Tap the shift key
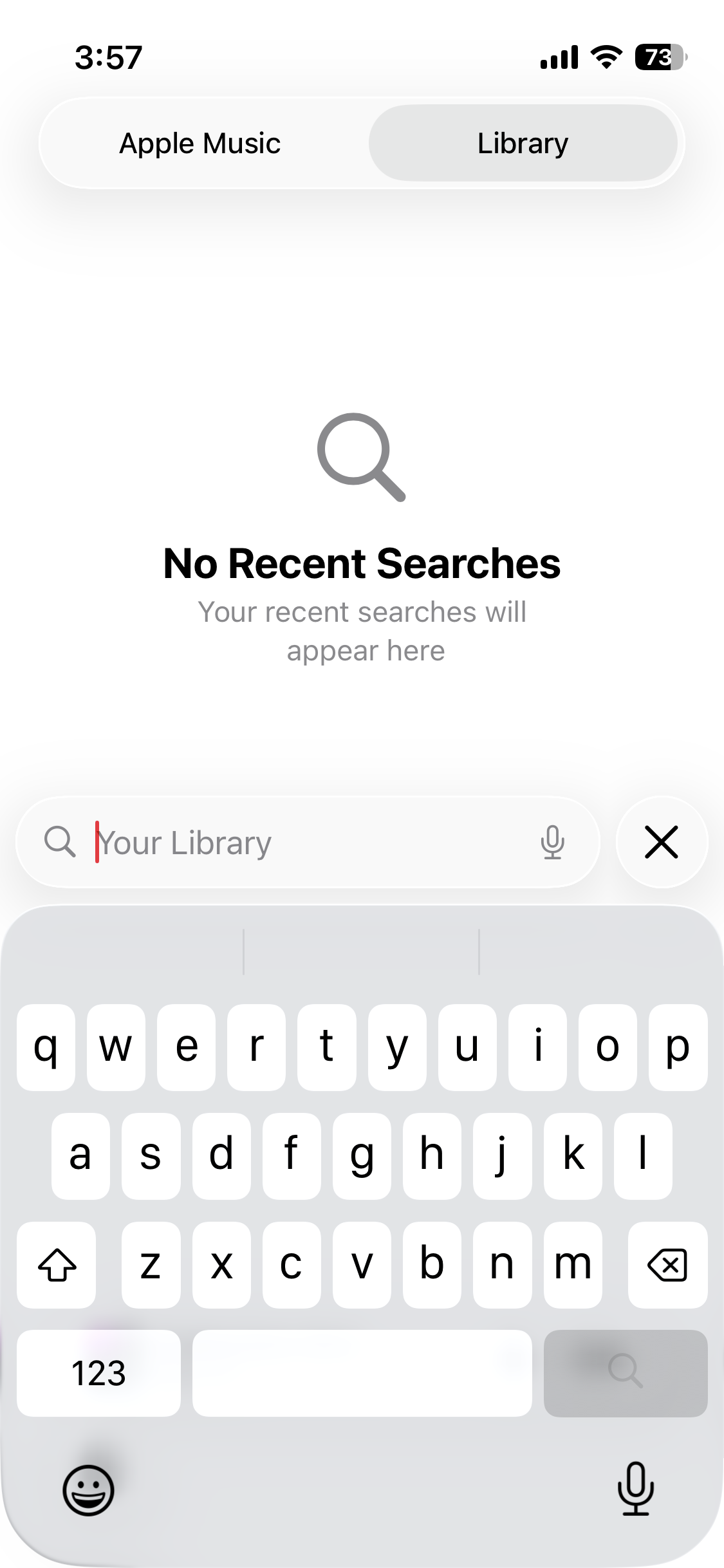The height and width of the screenshot is (1568, 724). tap(57, 1265)
